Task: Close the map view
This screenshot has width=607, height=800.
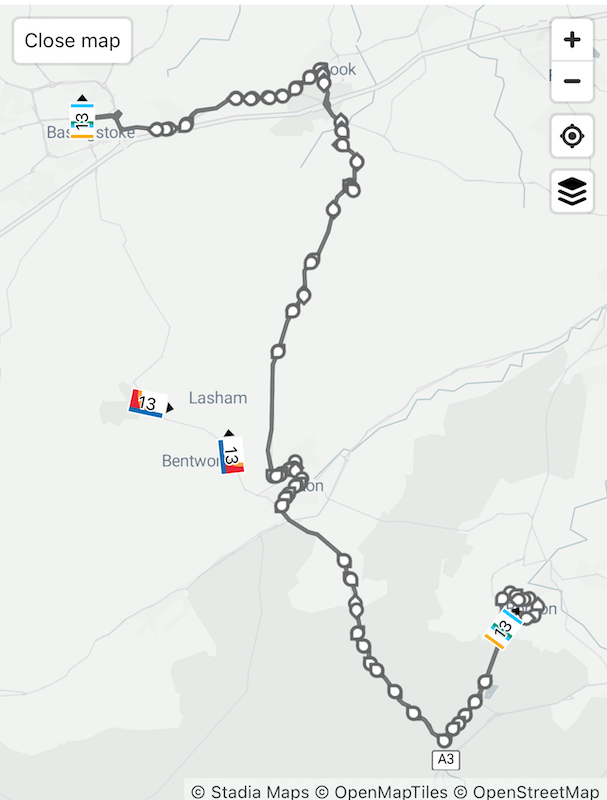Action: tap(72, 41)
